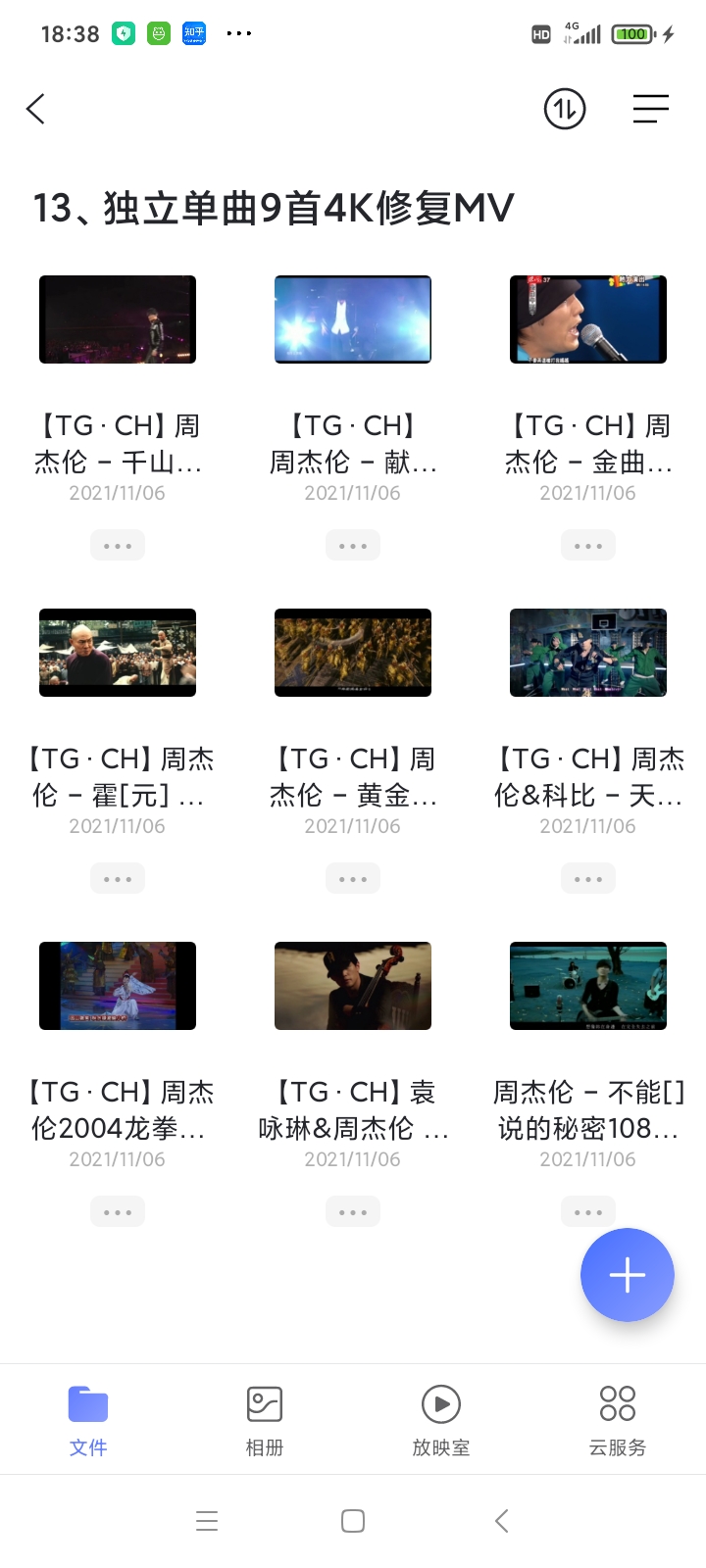This screenshot has height=1568, width=706.
Task: Open the 周杰伦 - 千山 video
Action: (118, 319)
